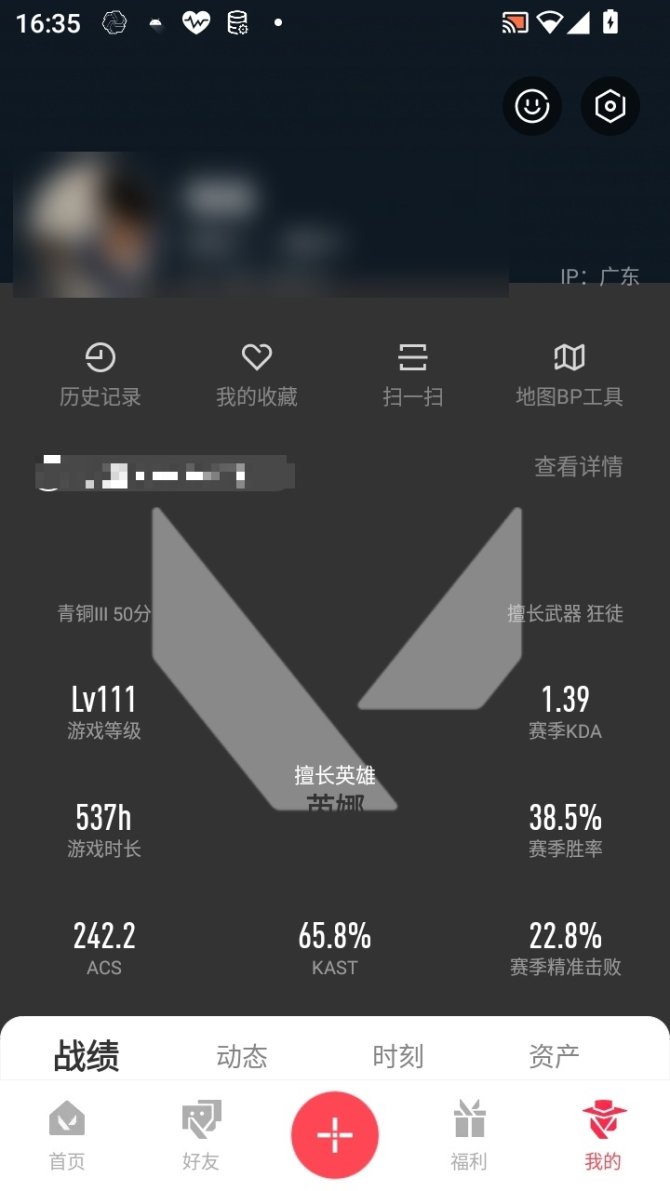Open 我的收藏 favorites
Viewport: 670px width, 1191px height.
click(x=257, y=374)
